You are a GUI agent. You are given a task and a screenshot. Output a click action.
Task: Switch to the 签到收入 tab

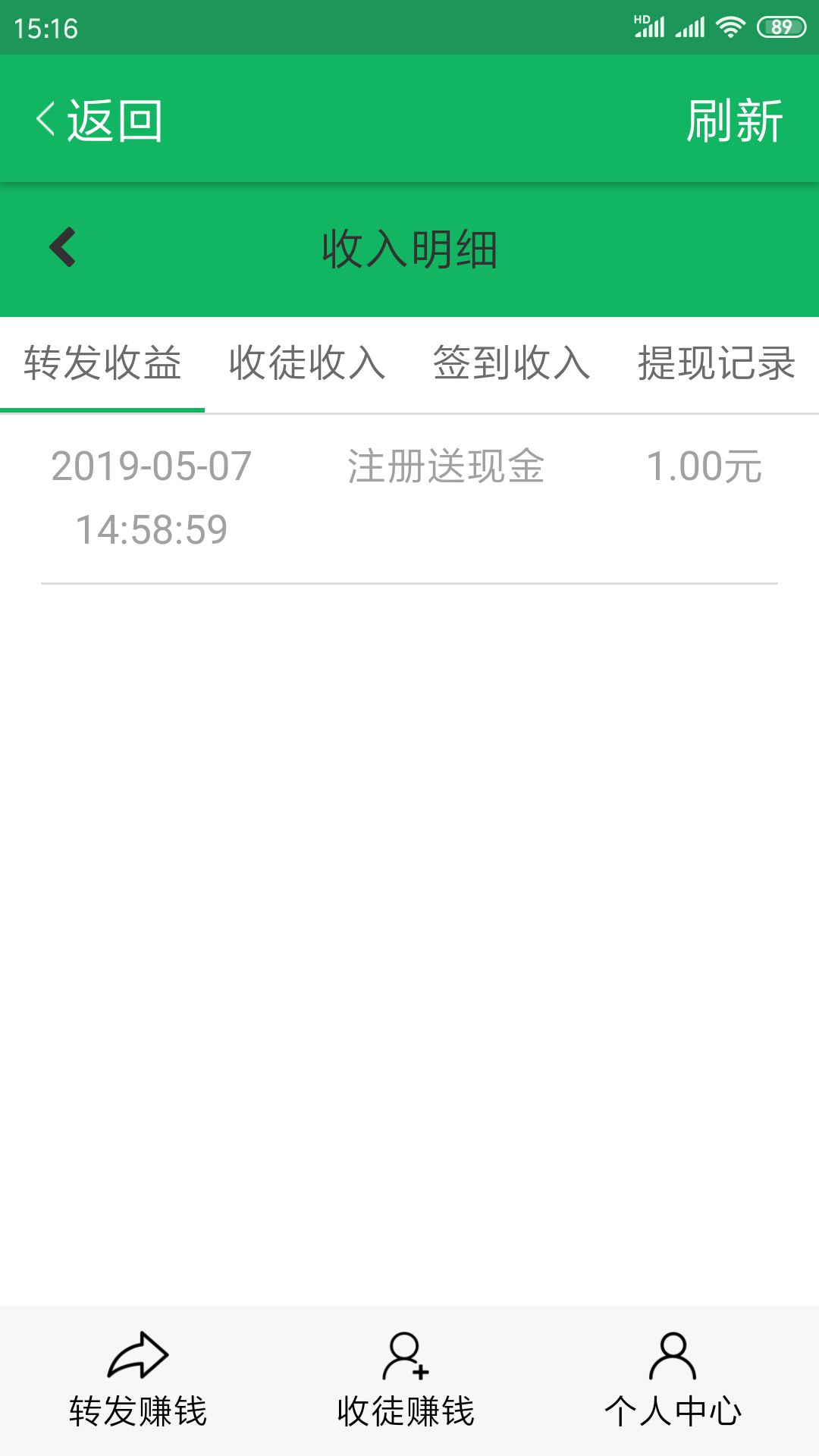(x=513, y=364)
